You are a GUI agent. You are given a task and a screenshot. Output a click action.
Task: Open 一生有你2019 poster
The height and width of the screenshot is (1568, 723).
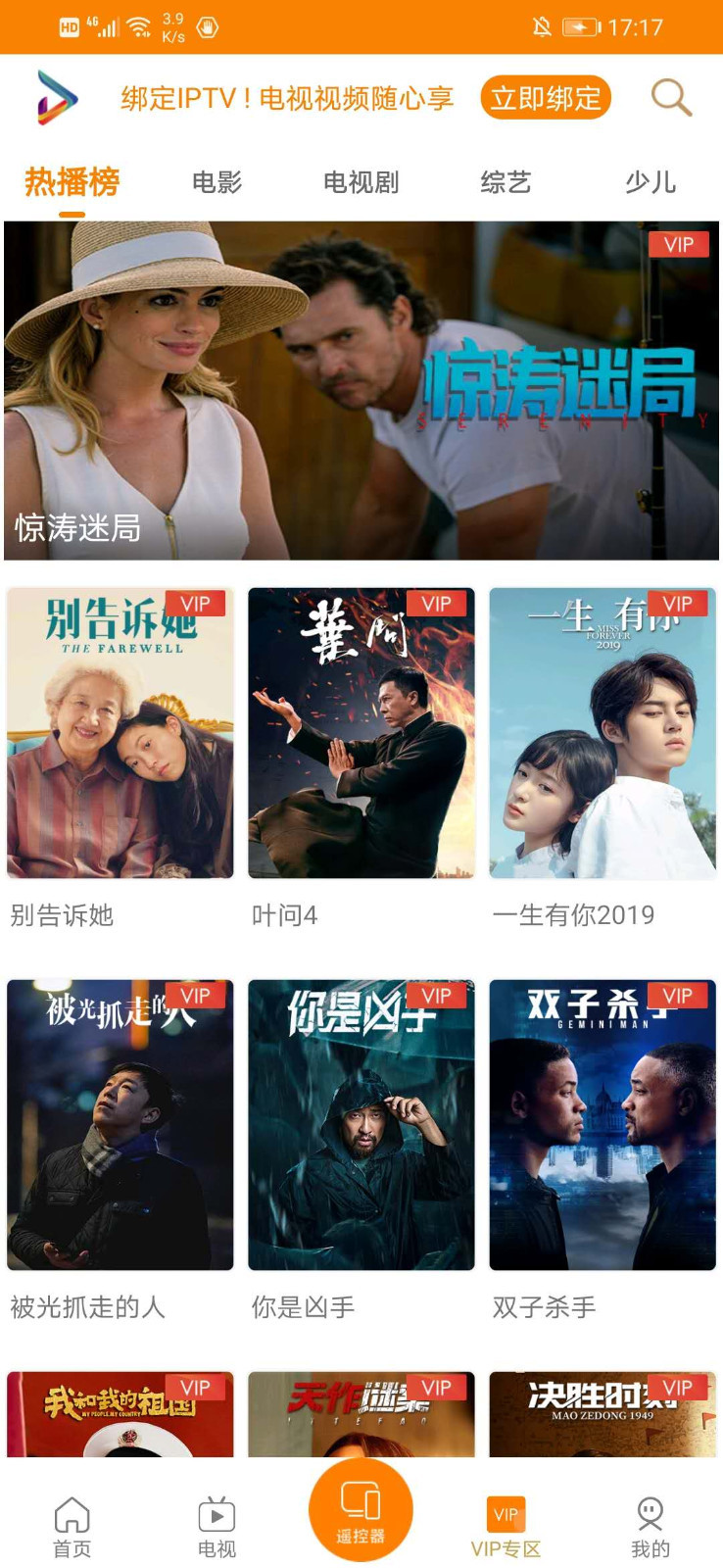(602, 733)
